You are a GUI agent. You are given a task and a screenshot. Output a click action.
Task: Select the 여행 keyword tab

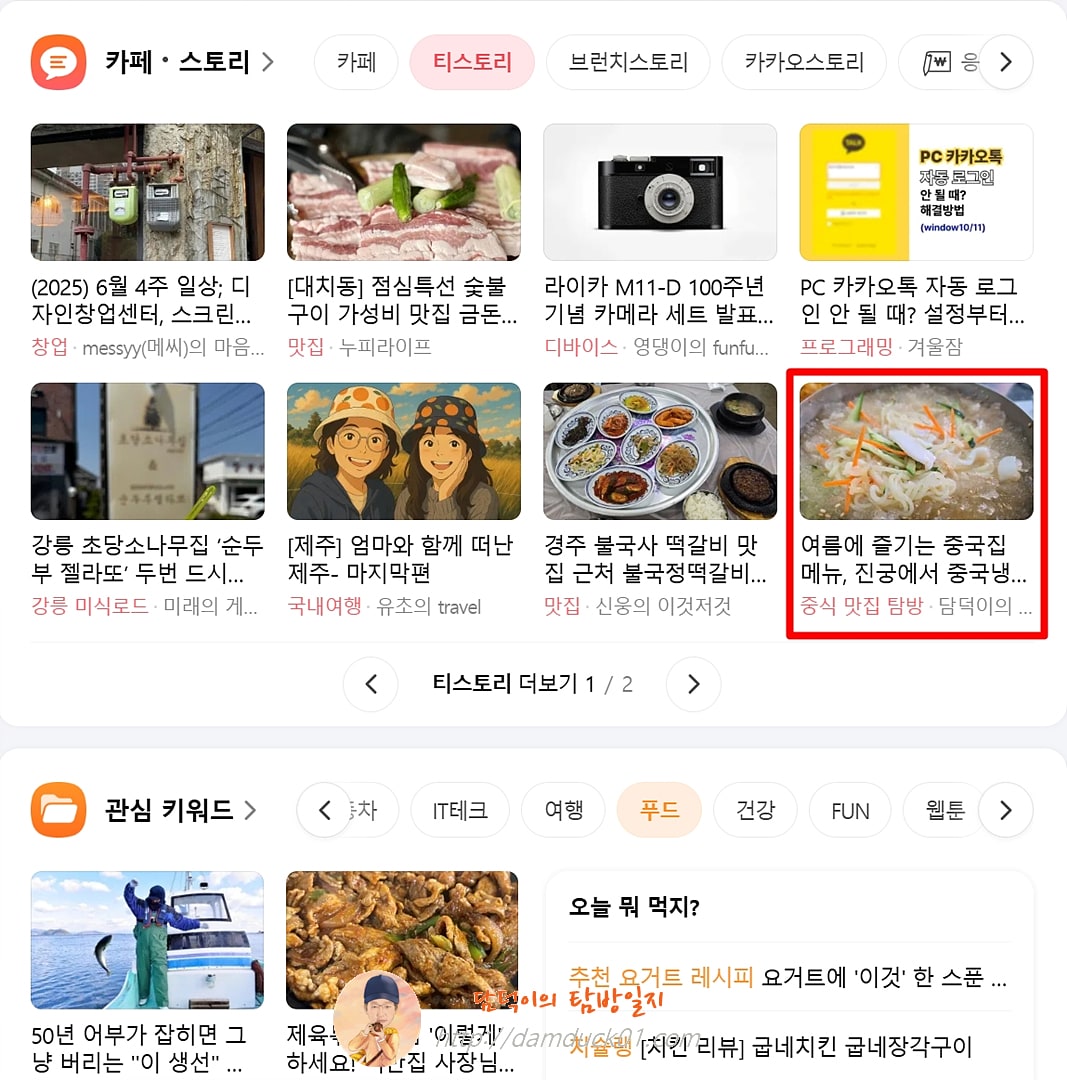(x=563, y=810)
